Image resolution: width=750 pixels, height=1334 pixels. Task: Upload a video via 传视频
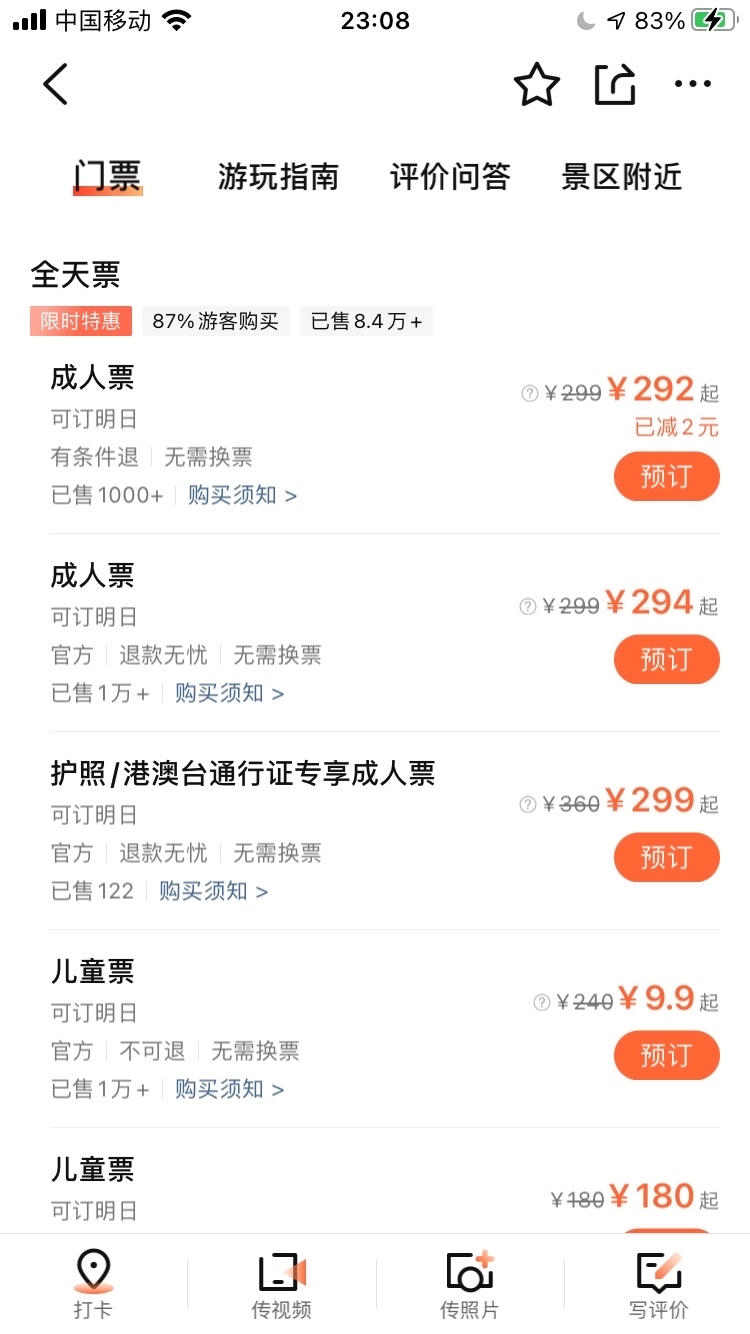[281, 1284]
